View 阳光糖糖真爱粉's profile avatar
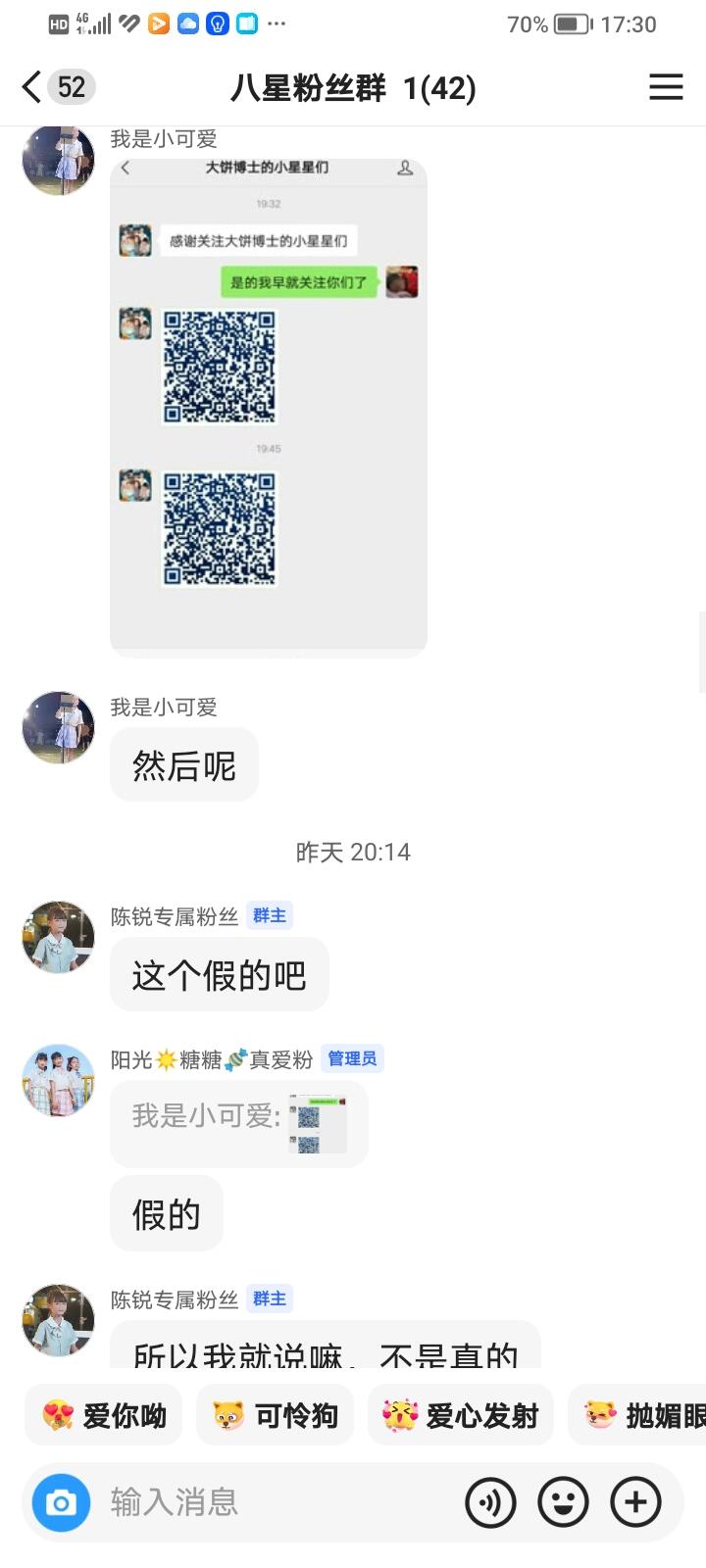706x1568 pixels. (x=58, y=1080)
